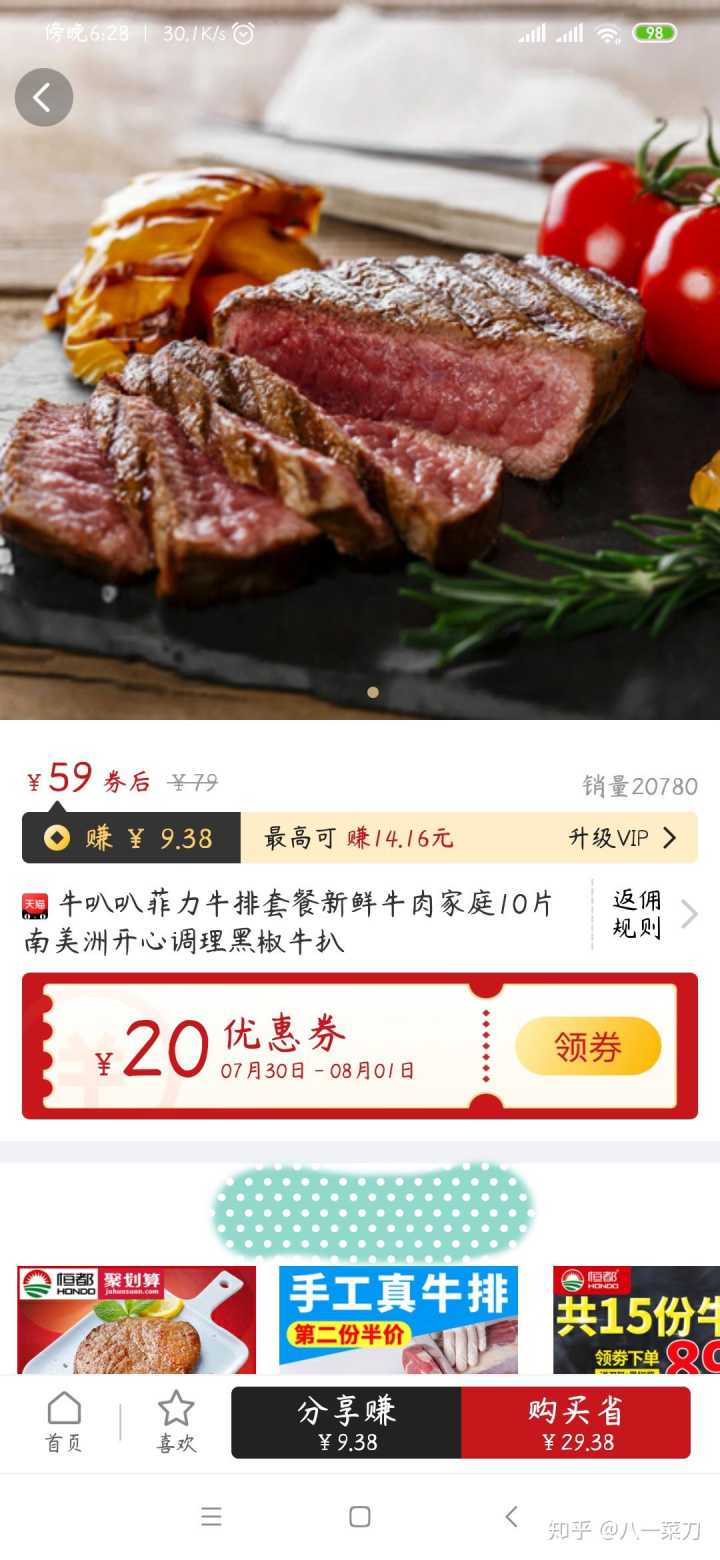The height and width of the screenshot is (1560, 720).
Task: Open recent apps from system navigation bar
Action: pos(211,1516)
